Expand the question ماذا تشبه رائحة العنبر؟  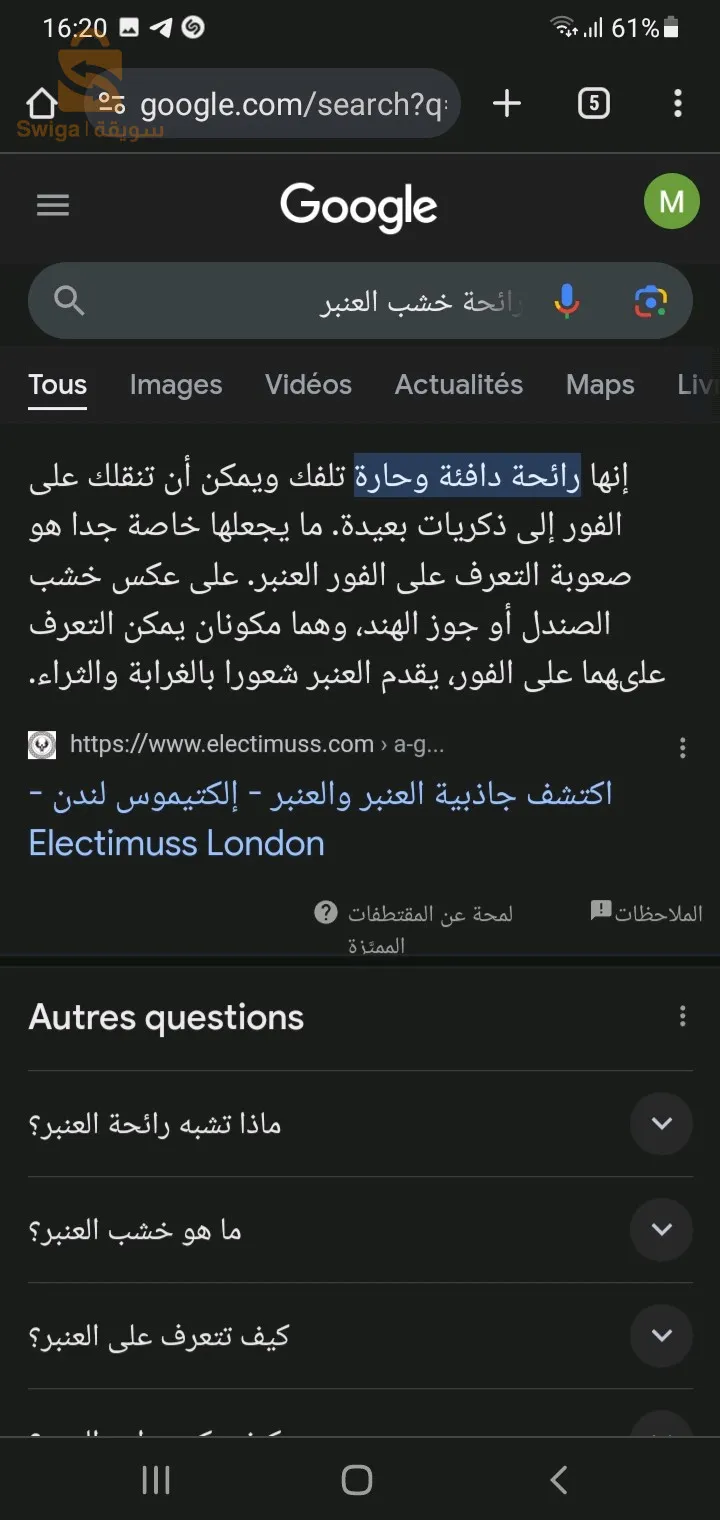pos(360,1124)
